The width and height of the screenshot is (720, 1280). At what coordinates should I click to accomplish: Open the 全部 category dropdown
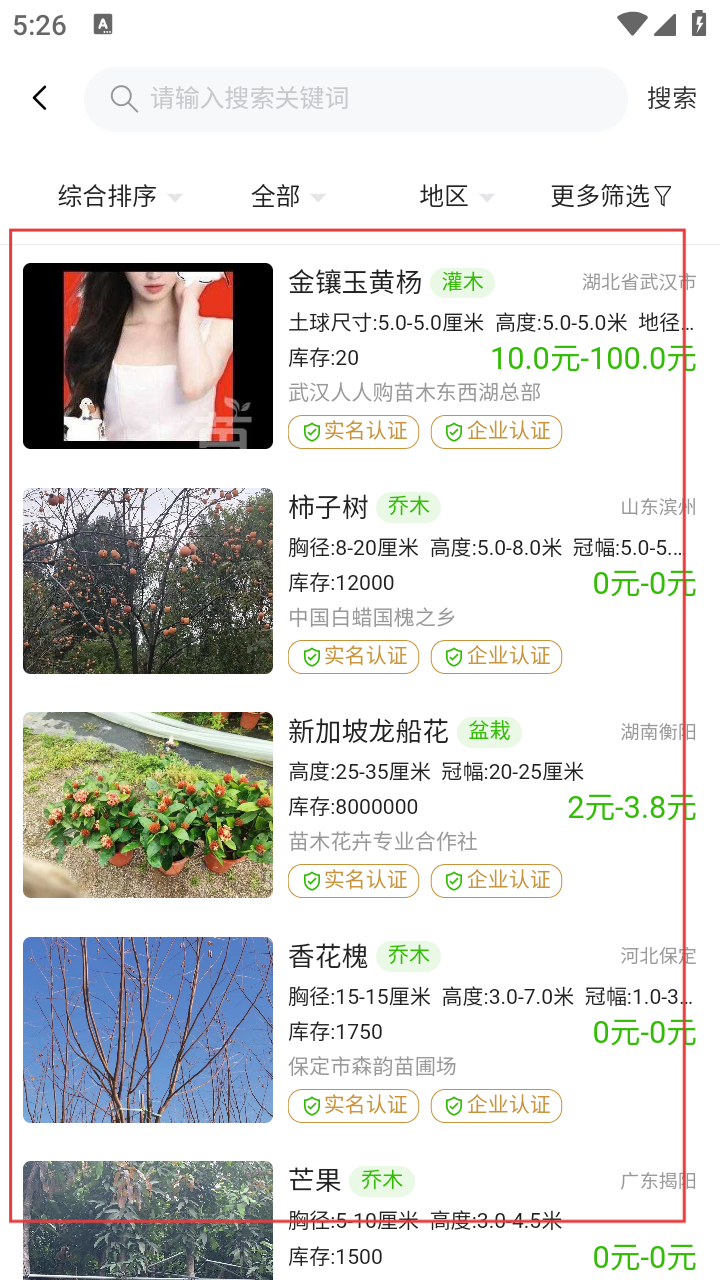pos(288,196)
